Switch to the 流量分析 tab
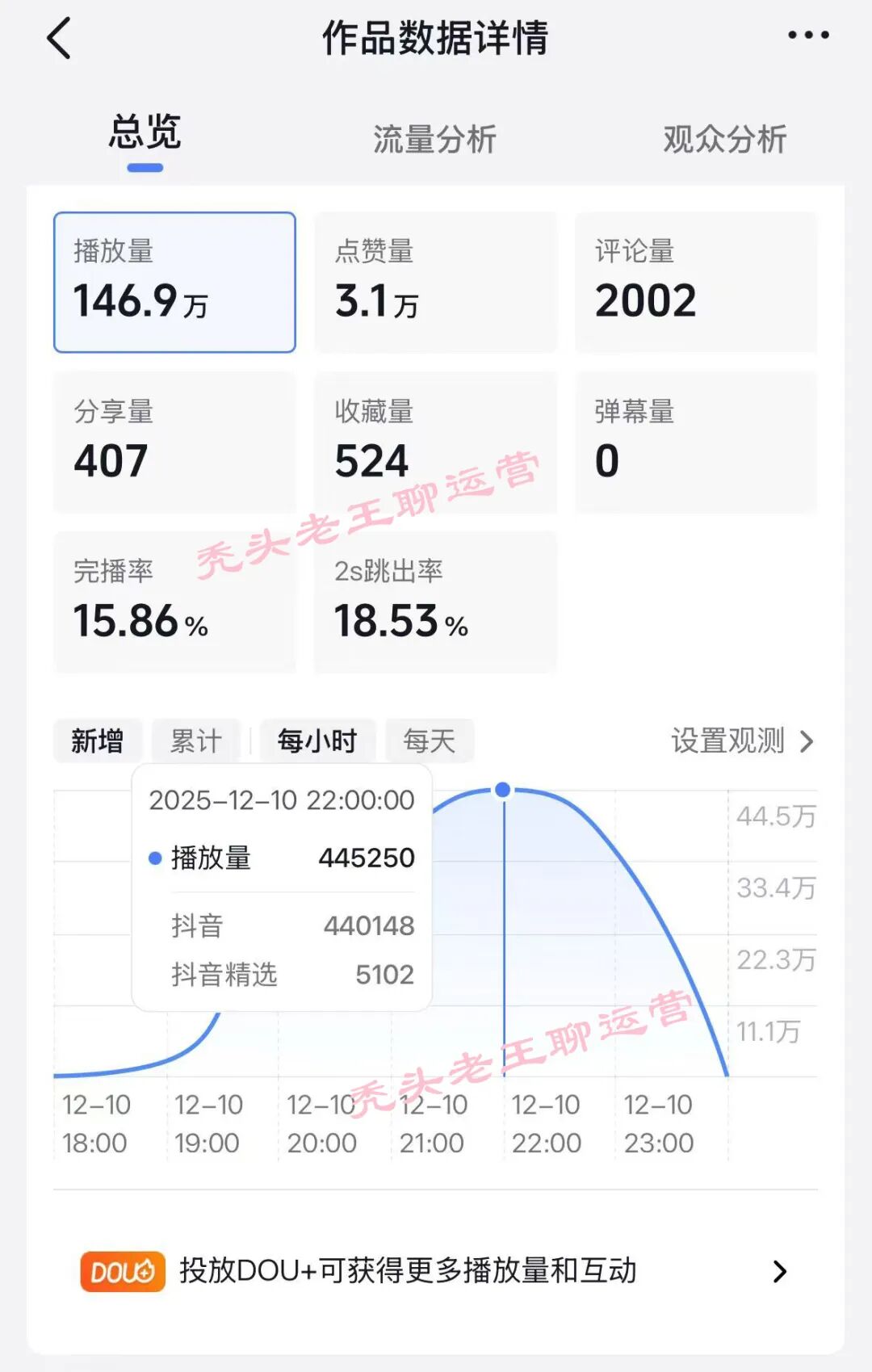The width and height of the screenshot is (872, 1372). pyautogui.click(x=434, y=140)
